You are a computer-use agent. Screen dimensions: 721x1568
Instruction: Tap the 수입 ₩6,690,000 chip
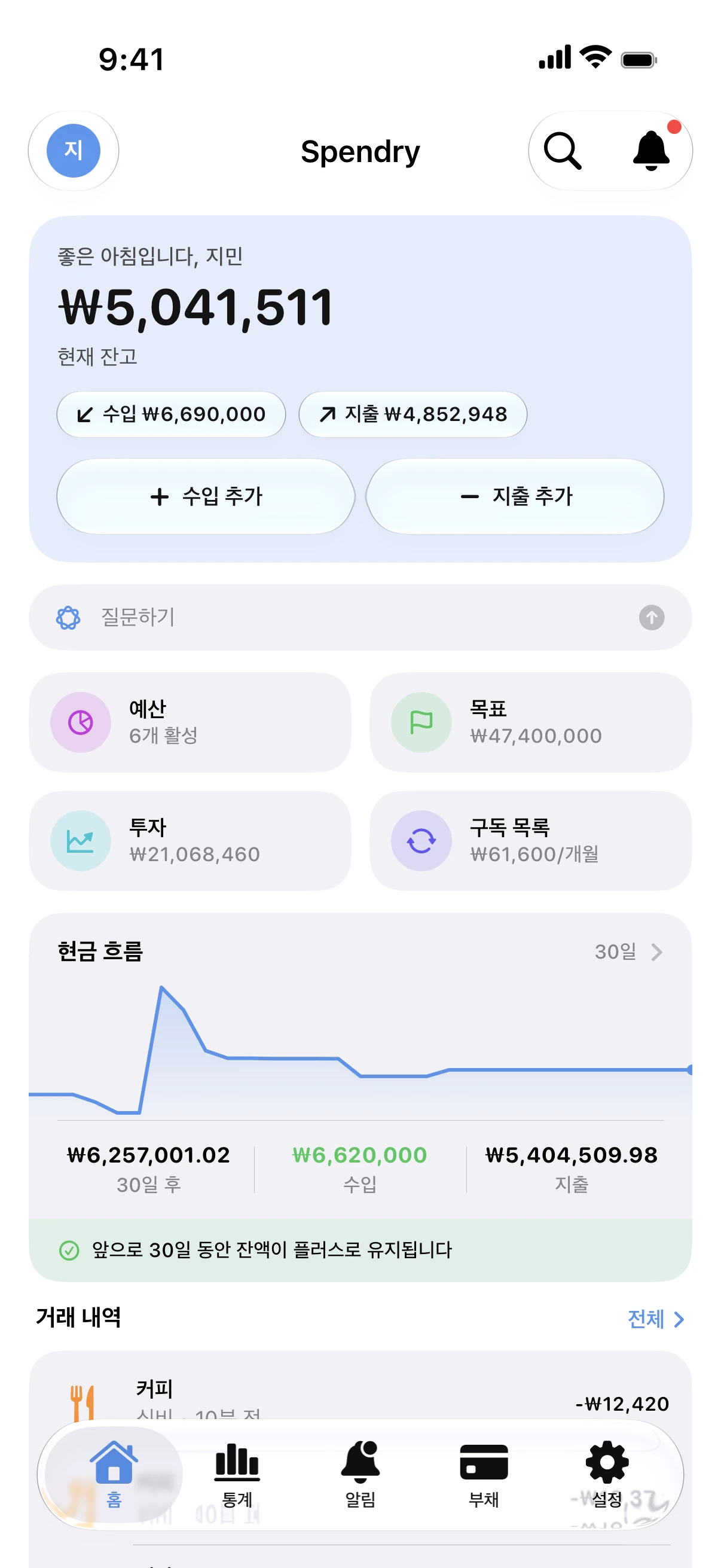coord(171,414)
